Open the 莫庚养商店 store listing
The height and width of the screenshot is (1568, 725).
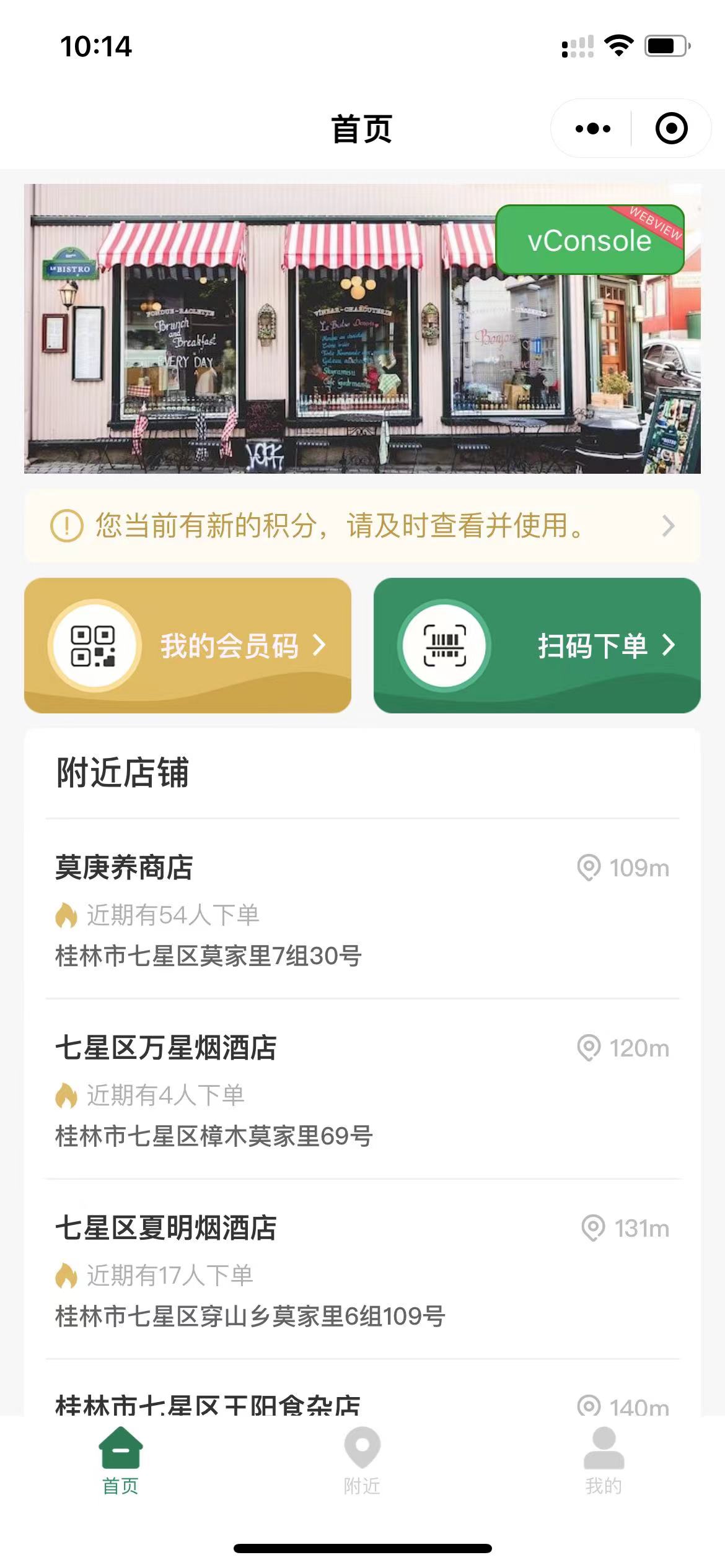coord(362,909)
